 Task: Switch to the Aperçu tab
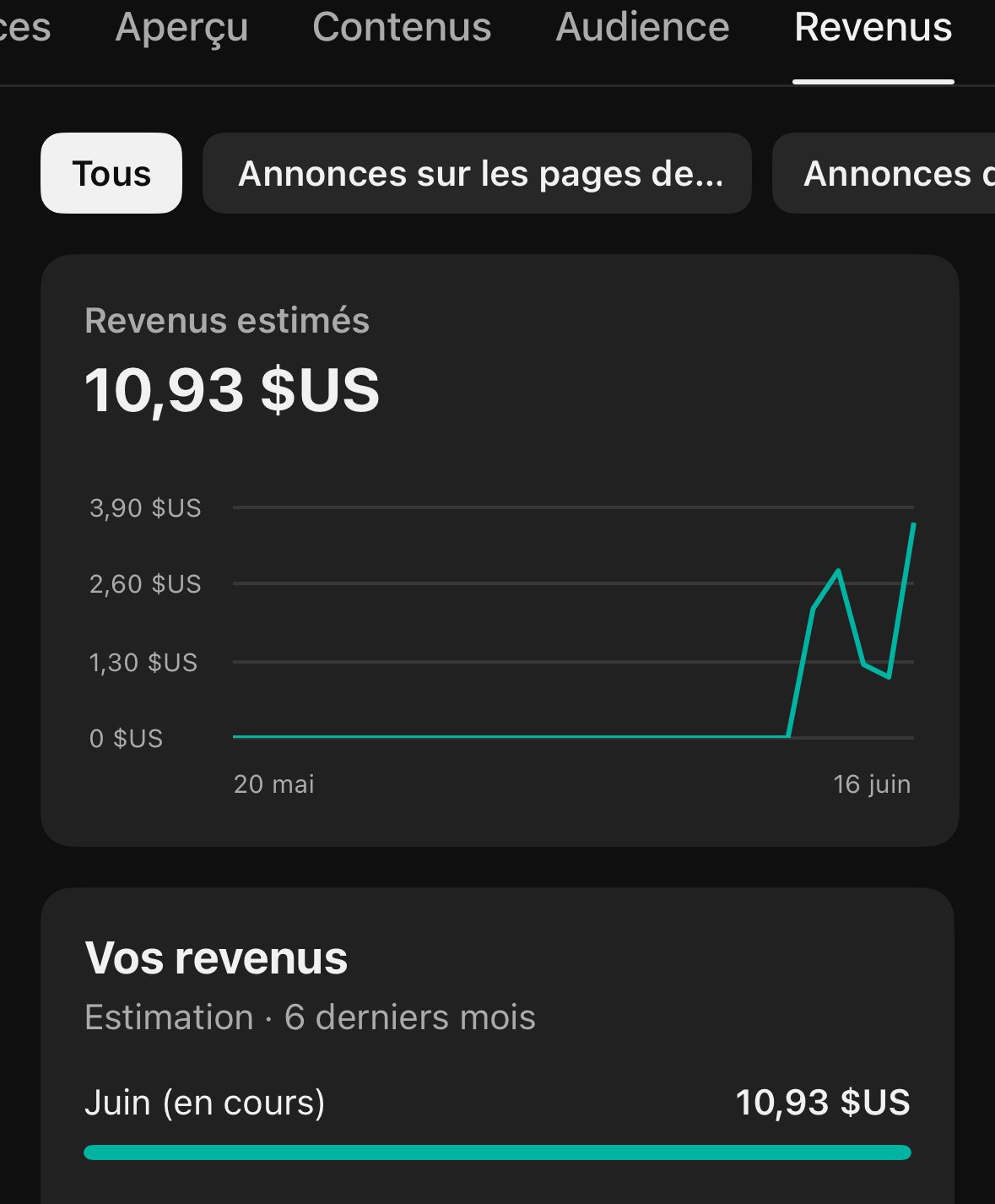181,28
